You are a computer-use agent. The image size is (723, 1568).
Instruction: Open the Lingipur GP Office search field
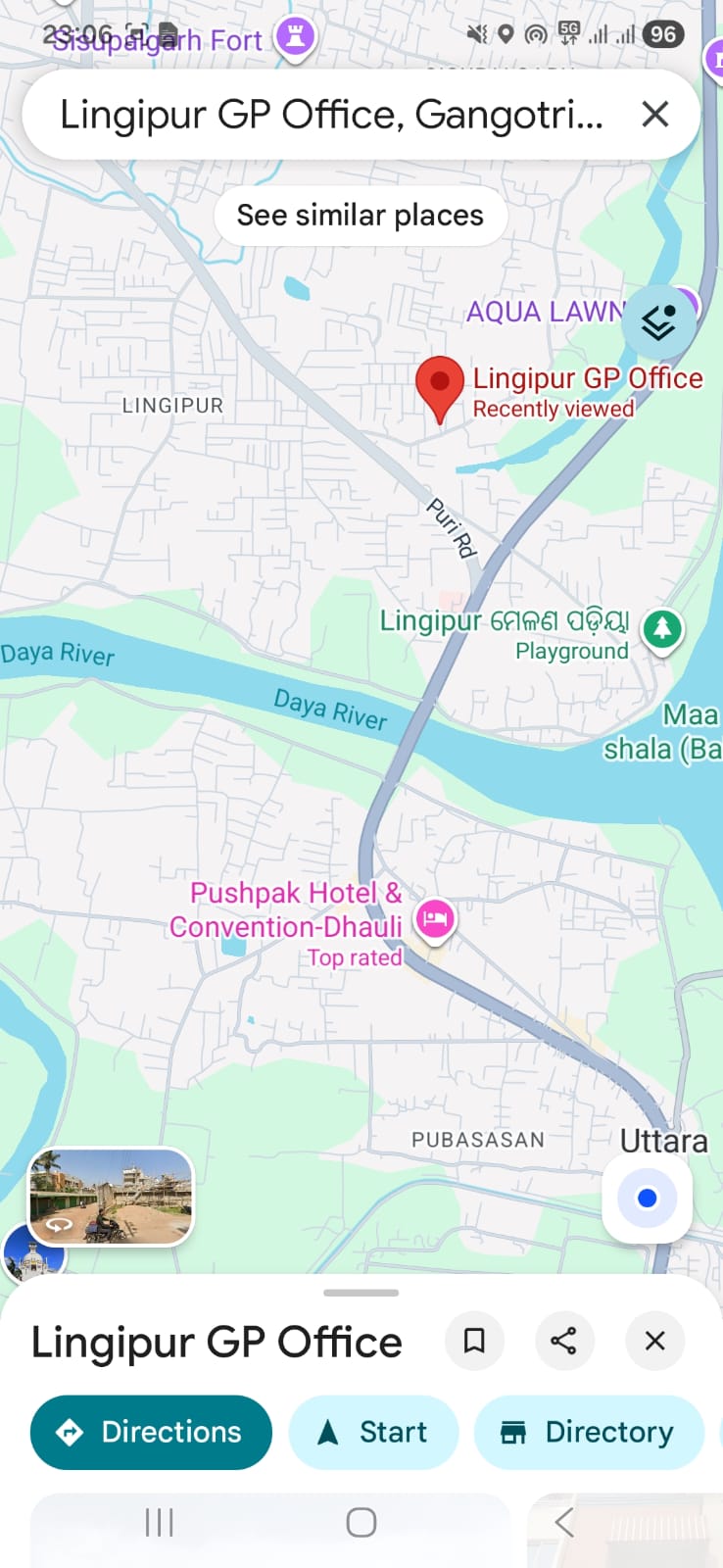pyautogui.click(x=331, y=115)
